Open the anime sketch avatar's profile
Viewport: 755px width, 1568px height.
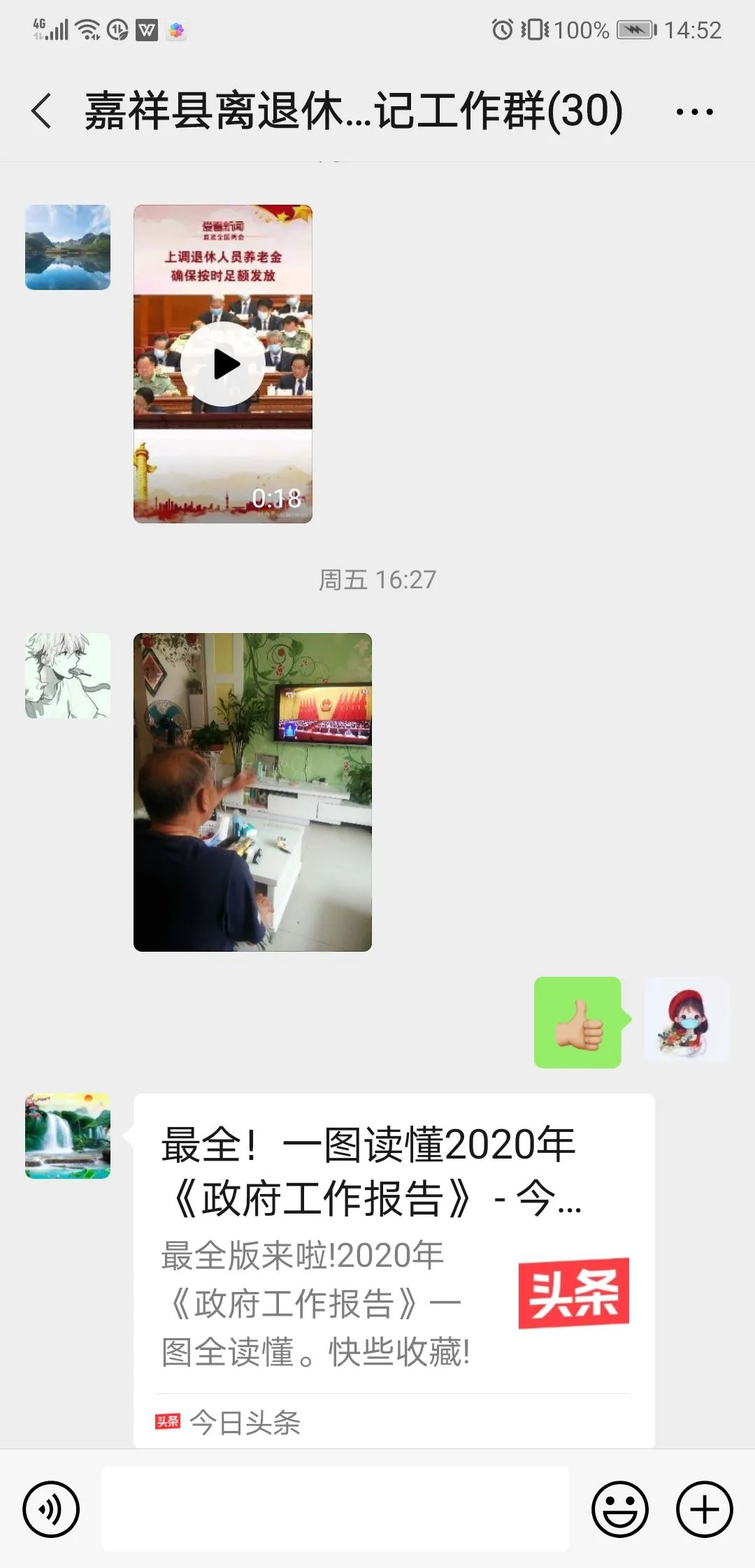[68, 676]
